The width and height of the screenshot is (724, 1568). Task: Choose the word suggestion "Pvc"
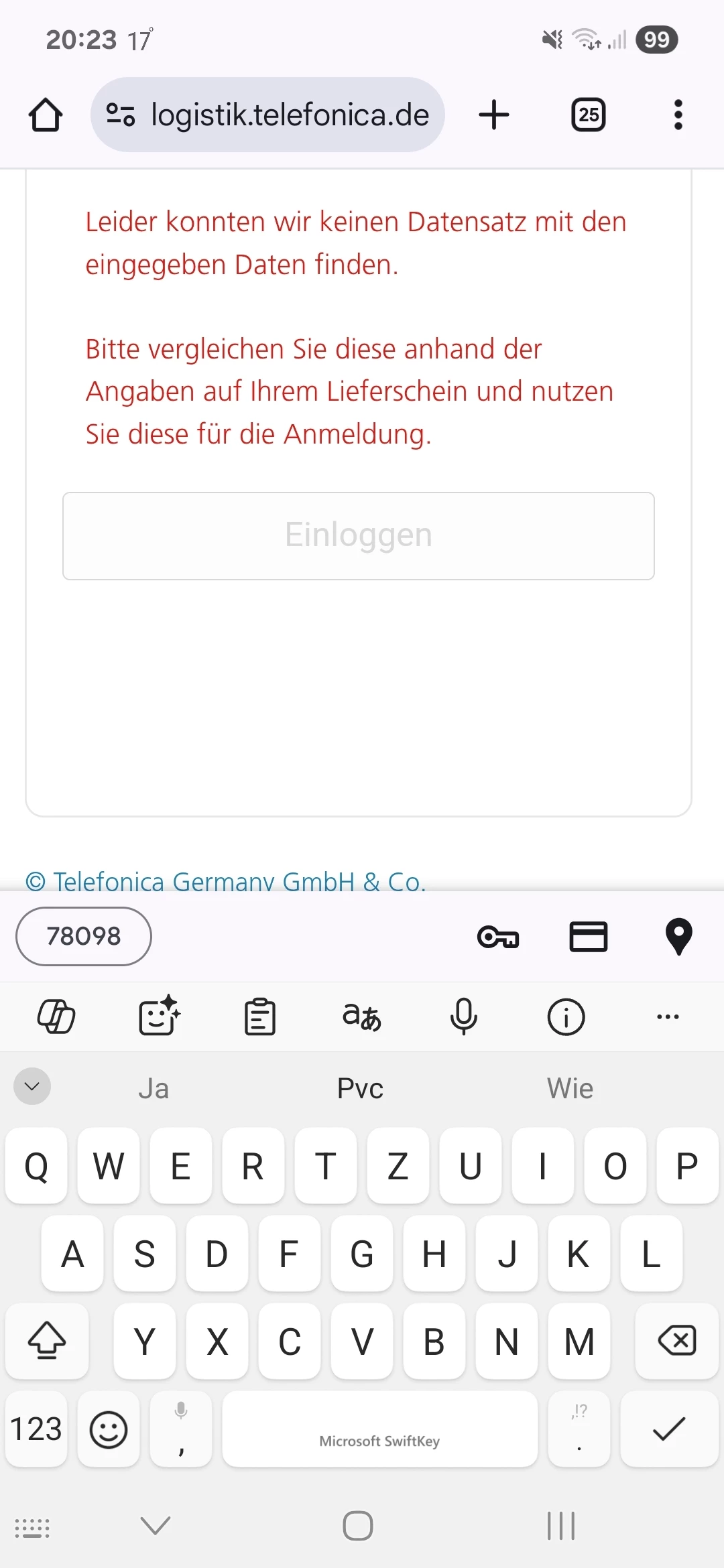pos(361,1088)
